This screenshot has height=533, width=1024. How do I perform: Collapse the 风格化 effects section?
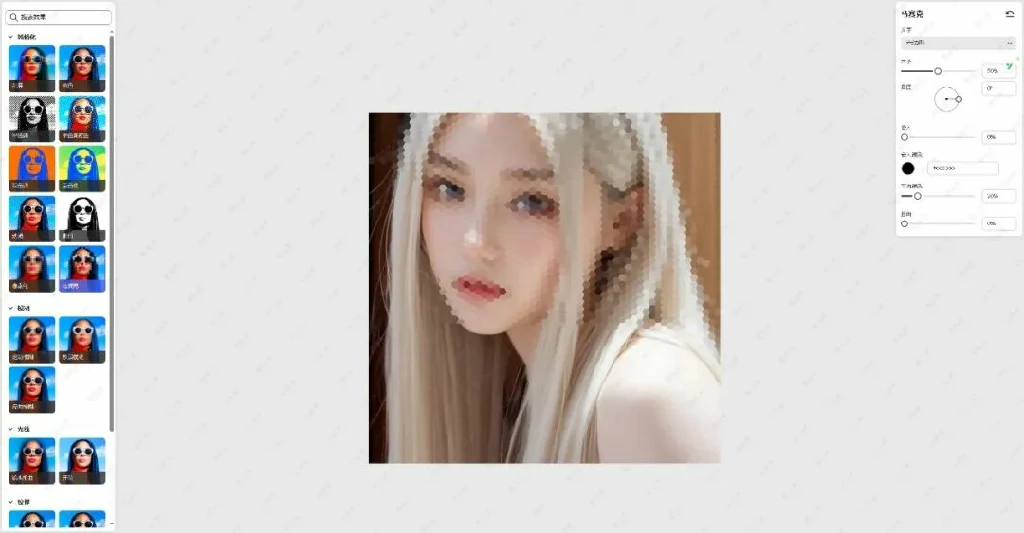[x=11, y=37]
